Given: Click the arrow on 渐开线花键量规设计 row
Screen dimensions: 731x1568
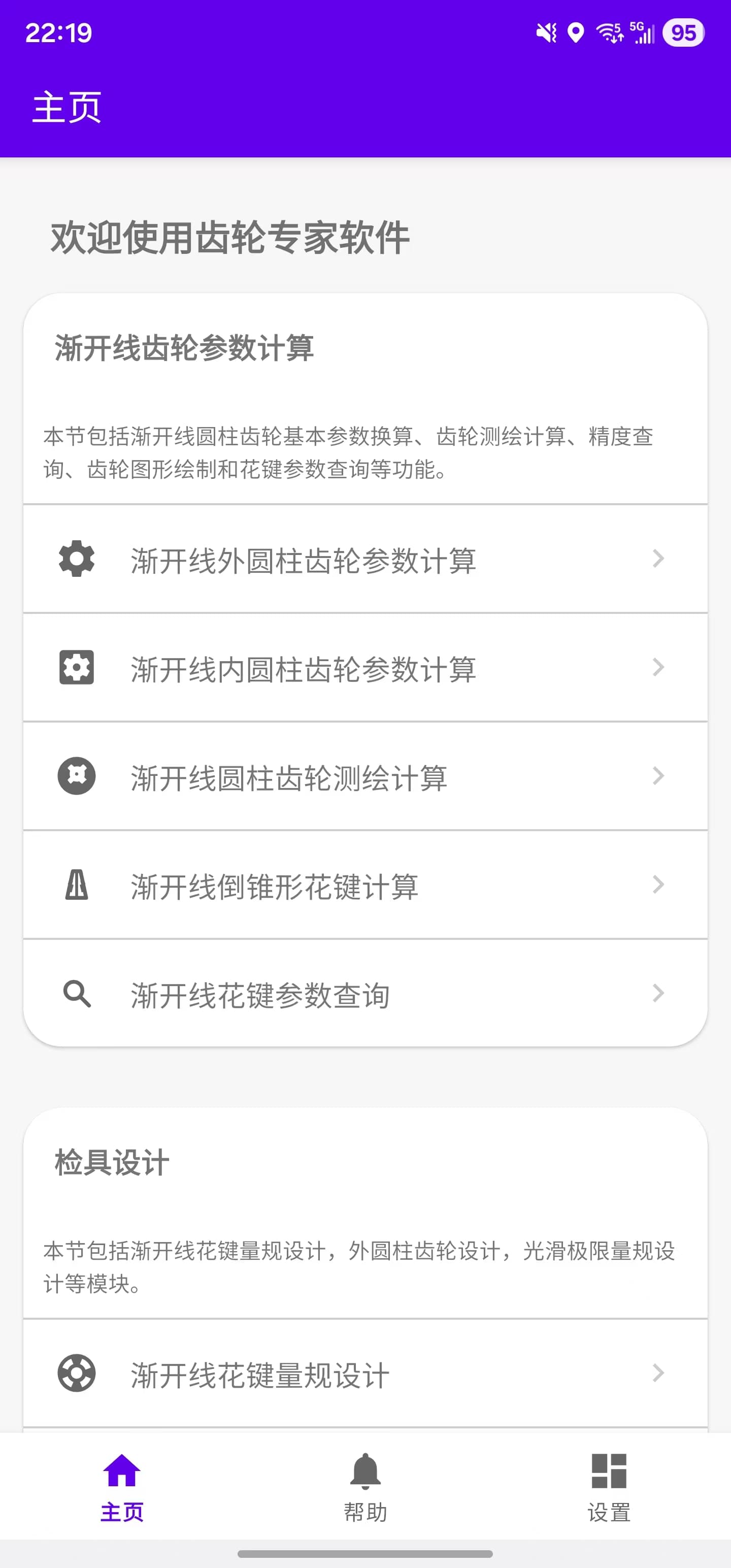Looking at the screenshot, I should (x=658, y=1373).
